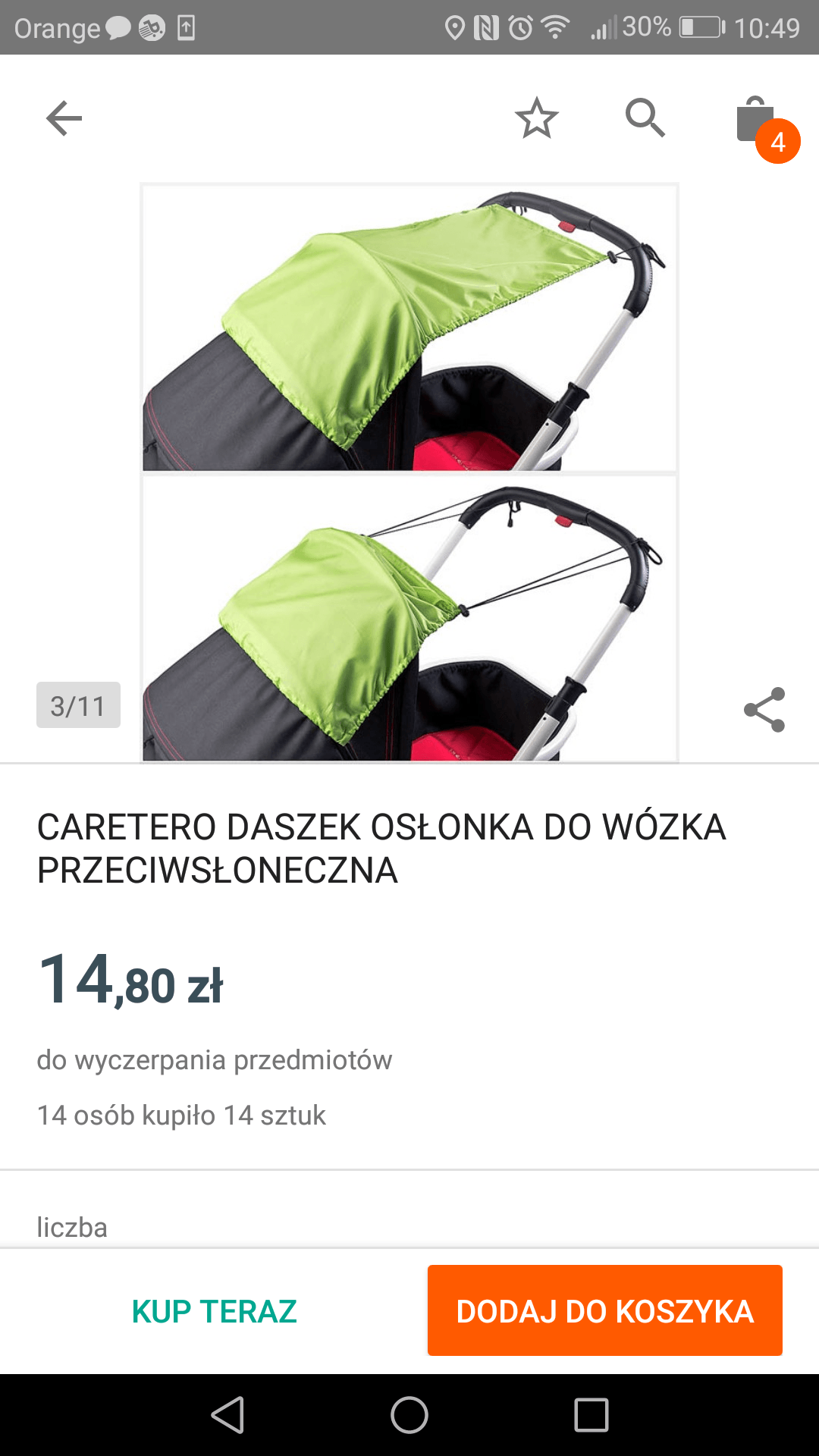Screen dimensions: 819x1456
Task: Go to the Android home screen
Action: point(409,1415)
